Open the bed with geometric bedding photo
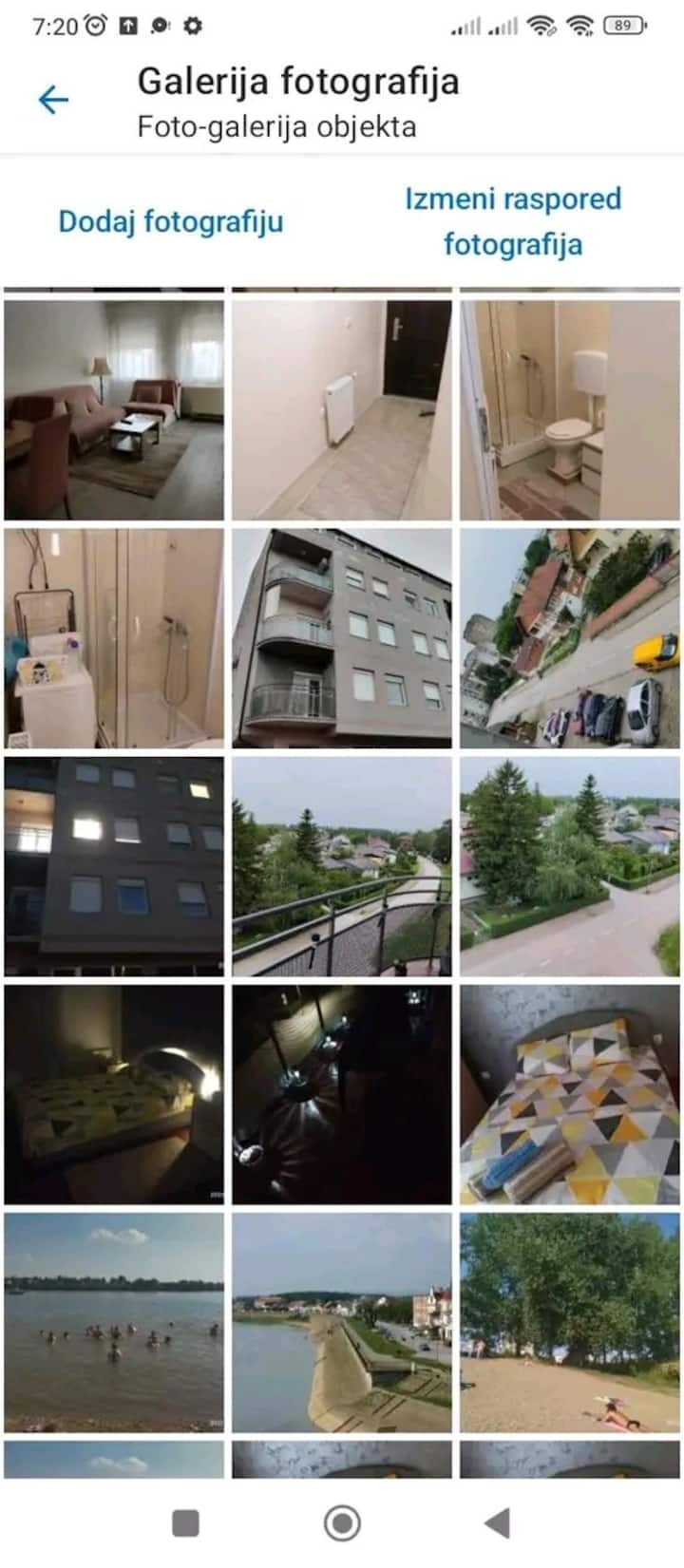 (570, 1094)
